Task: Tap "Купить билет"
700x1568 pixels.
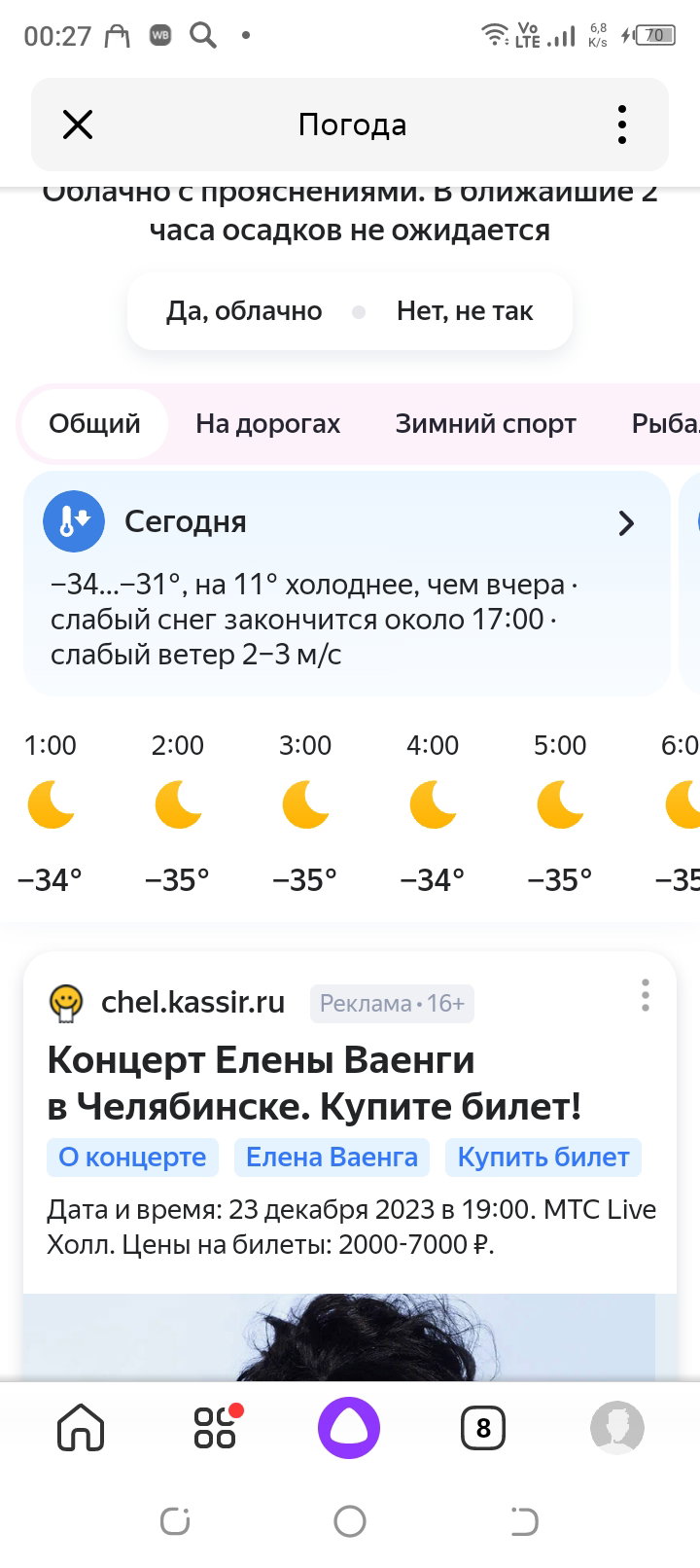Action: [x=543, y=1158]
